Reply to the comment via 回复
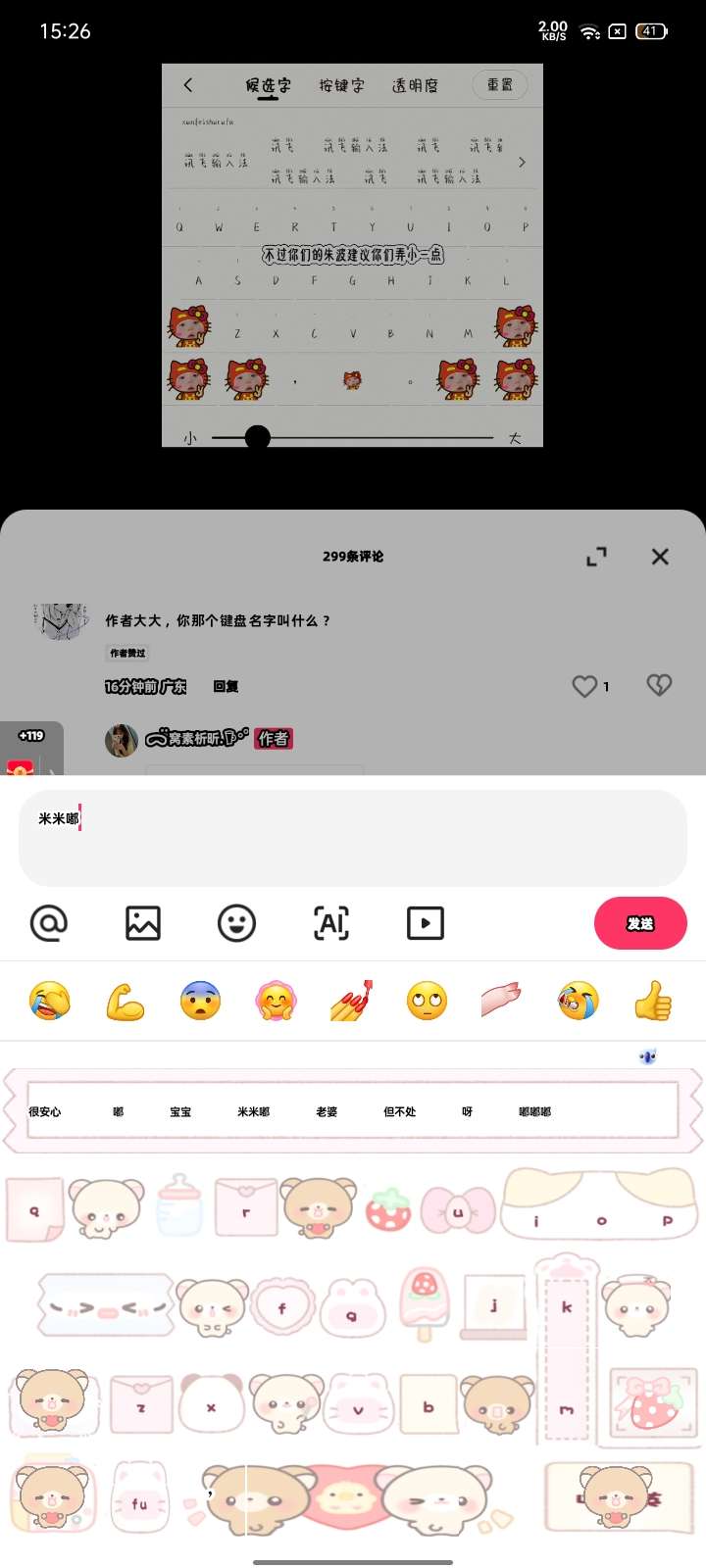Screen dimensions: 706x1568 coord(226,686)
